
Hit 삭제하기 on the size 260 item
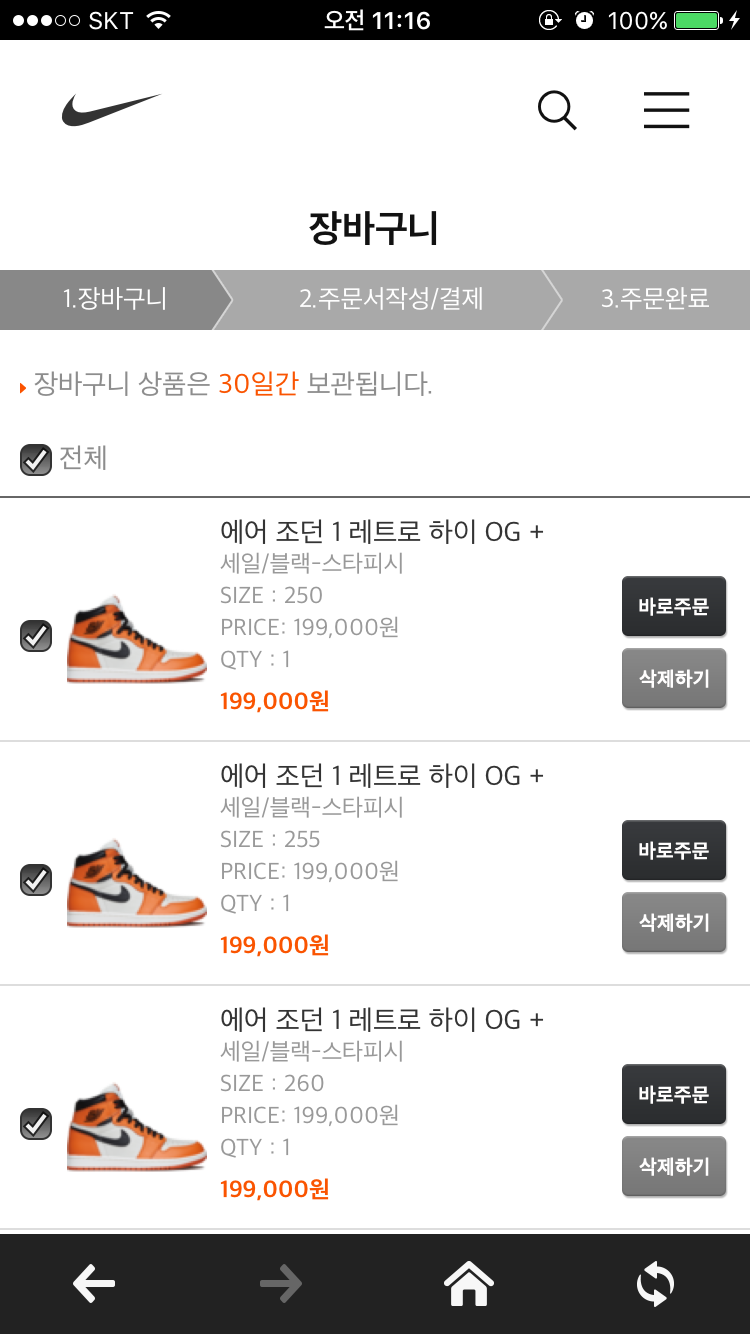674,1166
